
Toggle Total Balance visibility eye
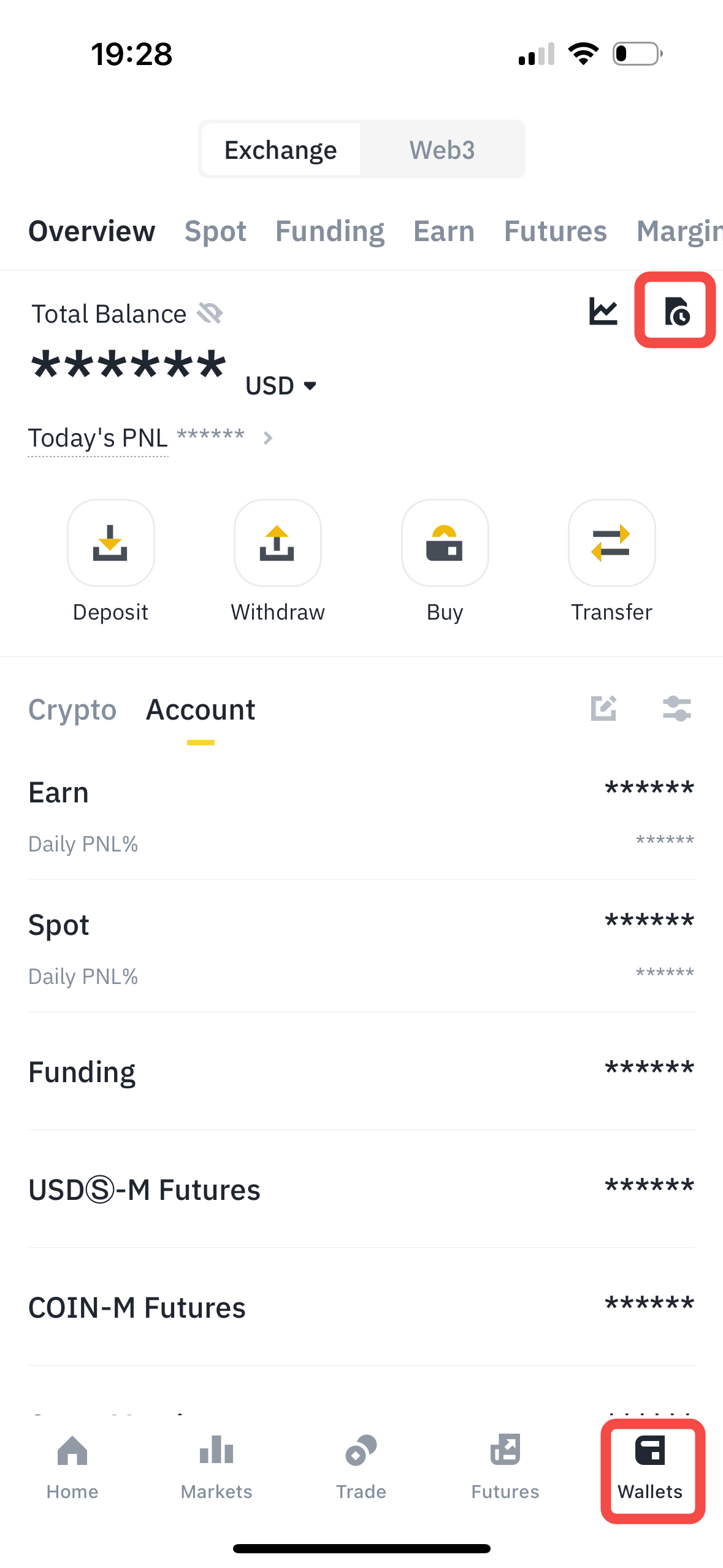210,313
